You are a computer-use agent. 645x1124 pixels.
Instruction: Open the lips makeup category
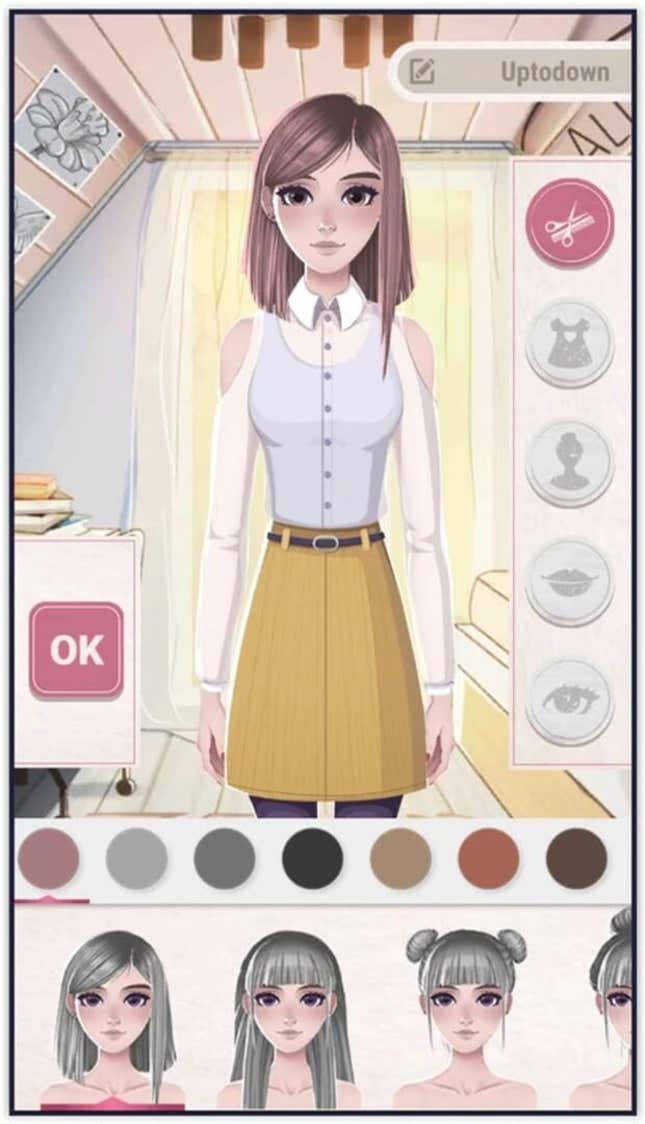tap(569, 581)
